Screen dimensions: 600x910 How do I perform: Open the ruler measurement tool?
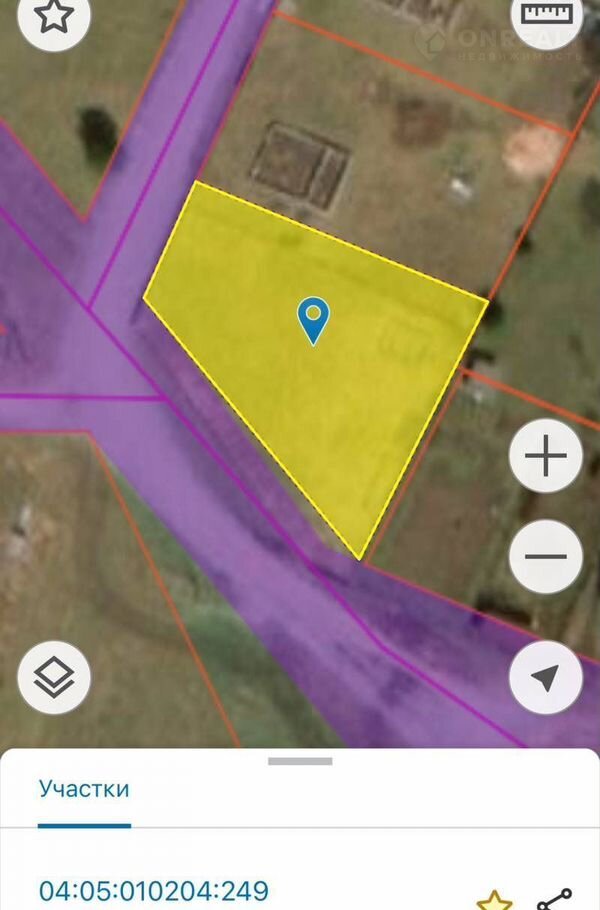coord(546,15)
